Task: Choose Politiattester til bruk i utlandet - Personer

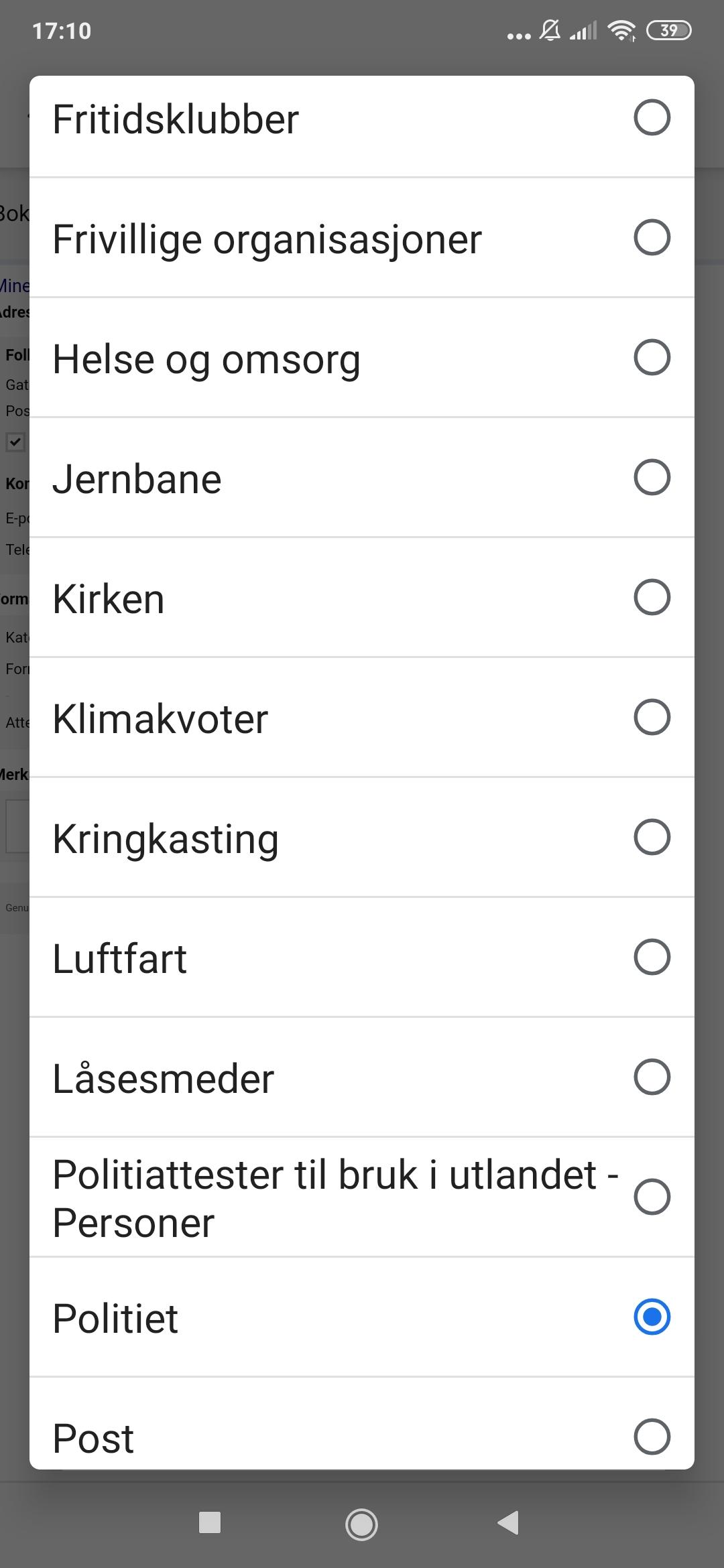Action: [362, 1197]
